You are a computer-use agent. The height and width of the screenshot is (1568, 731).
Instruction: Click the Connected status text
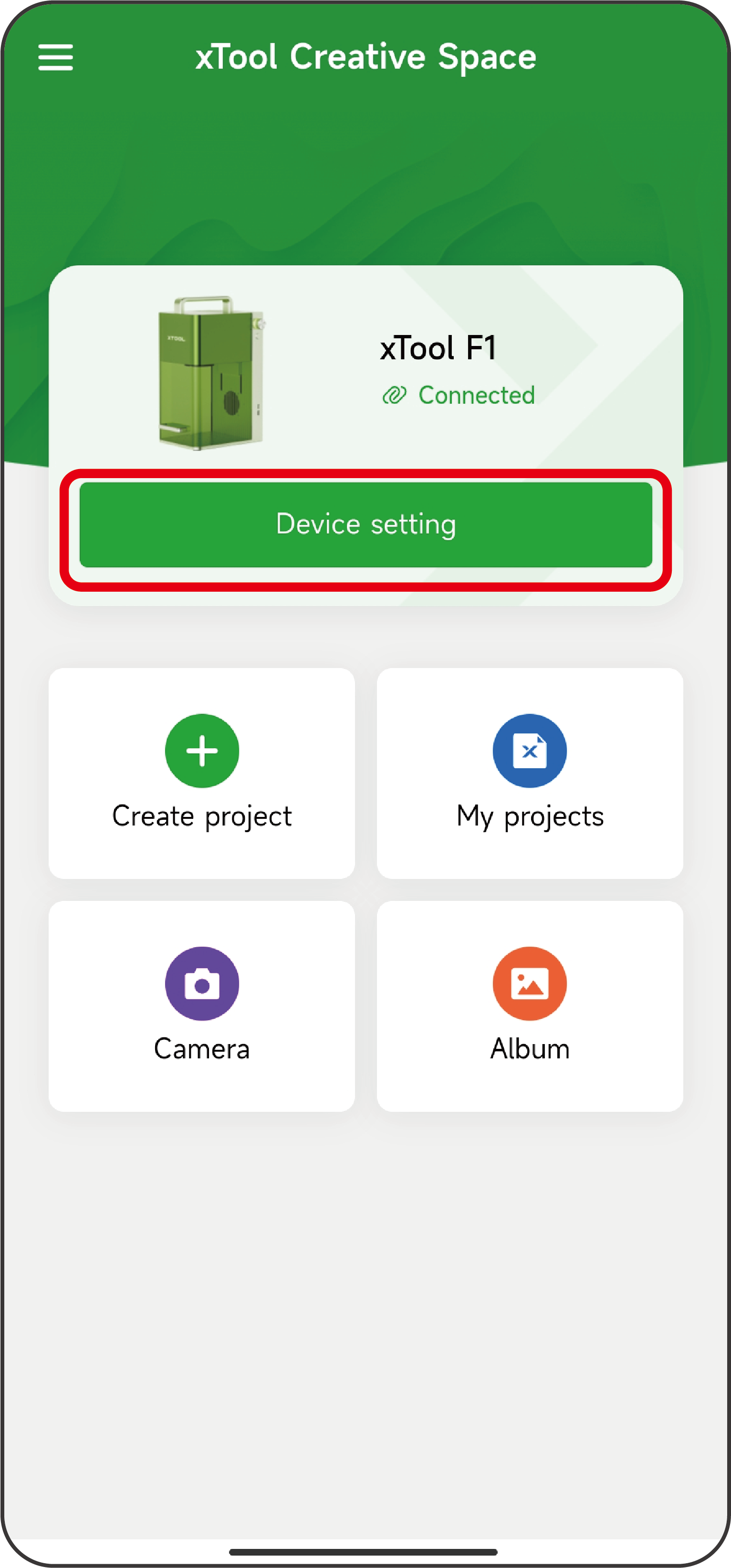pos(477,395)
